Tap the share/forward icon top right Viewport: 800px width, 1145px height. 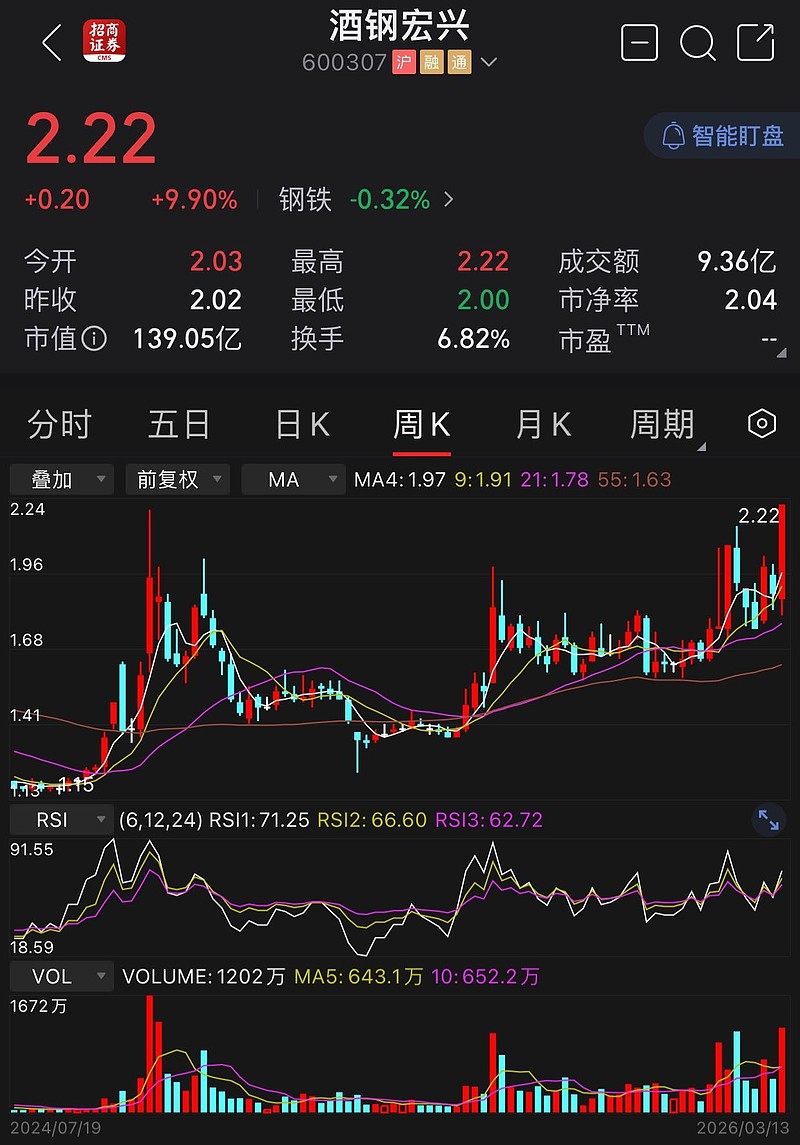click(x=756, y=44)
